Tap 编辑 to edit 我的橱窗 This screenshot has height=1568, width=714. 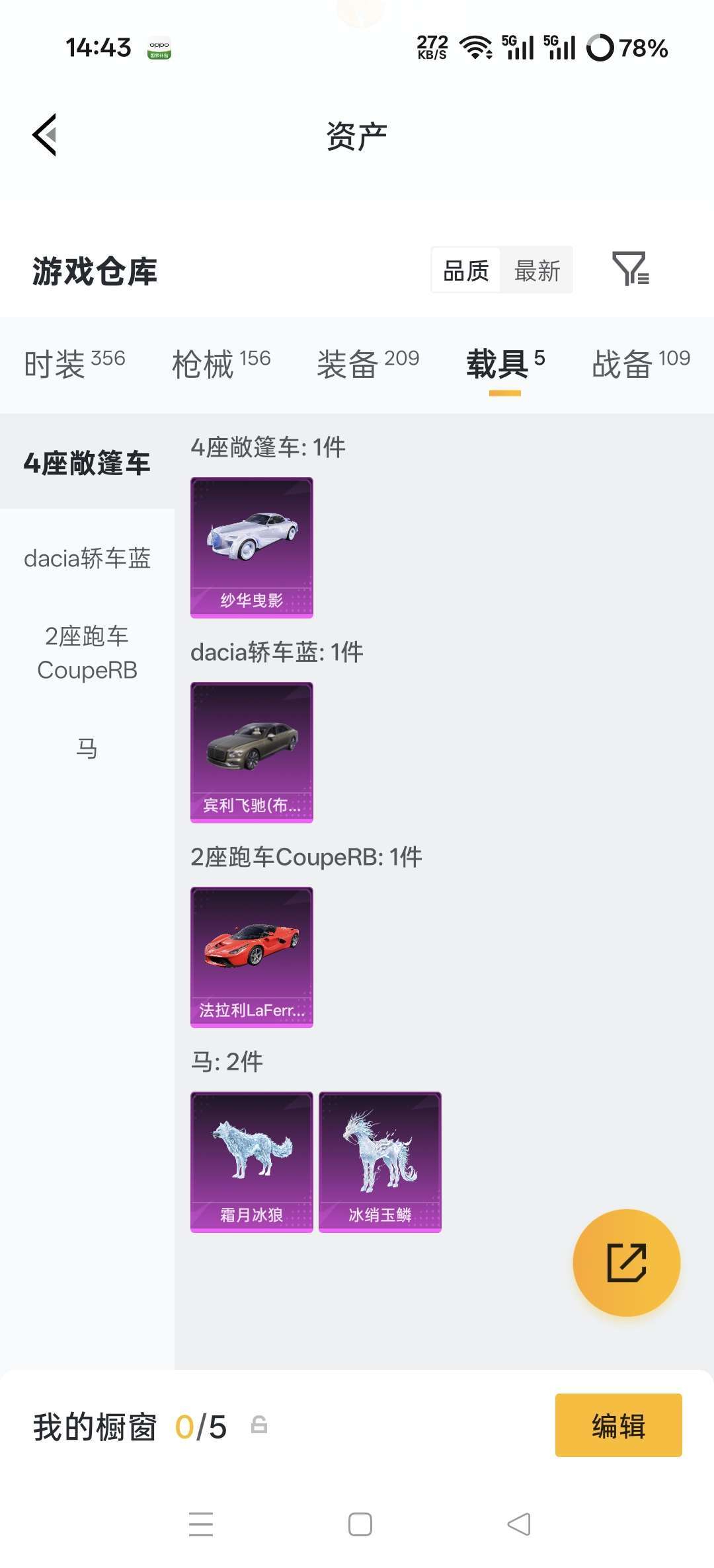click(x=618, y=1425)
